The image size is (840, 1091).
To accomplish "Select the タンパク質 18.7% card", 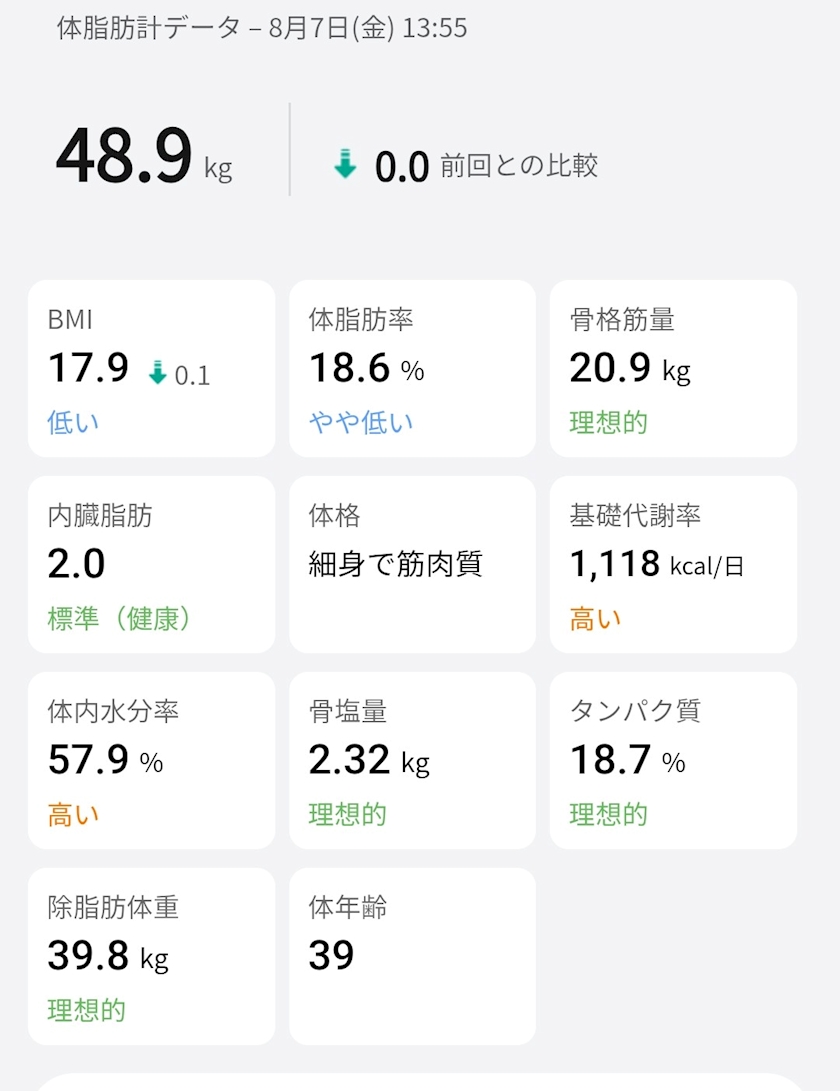I will pos(673,760).
